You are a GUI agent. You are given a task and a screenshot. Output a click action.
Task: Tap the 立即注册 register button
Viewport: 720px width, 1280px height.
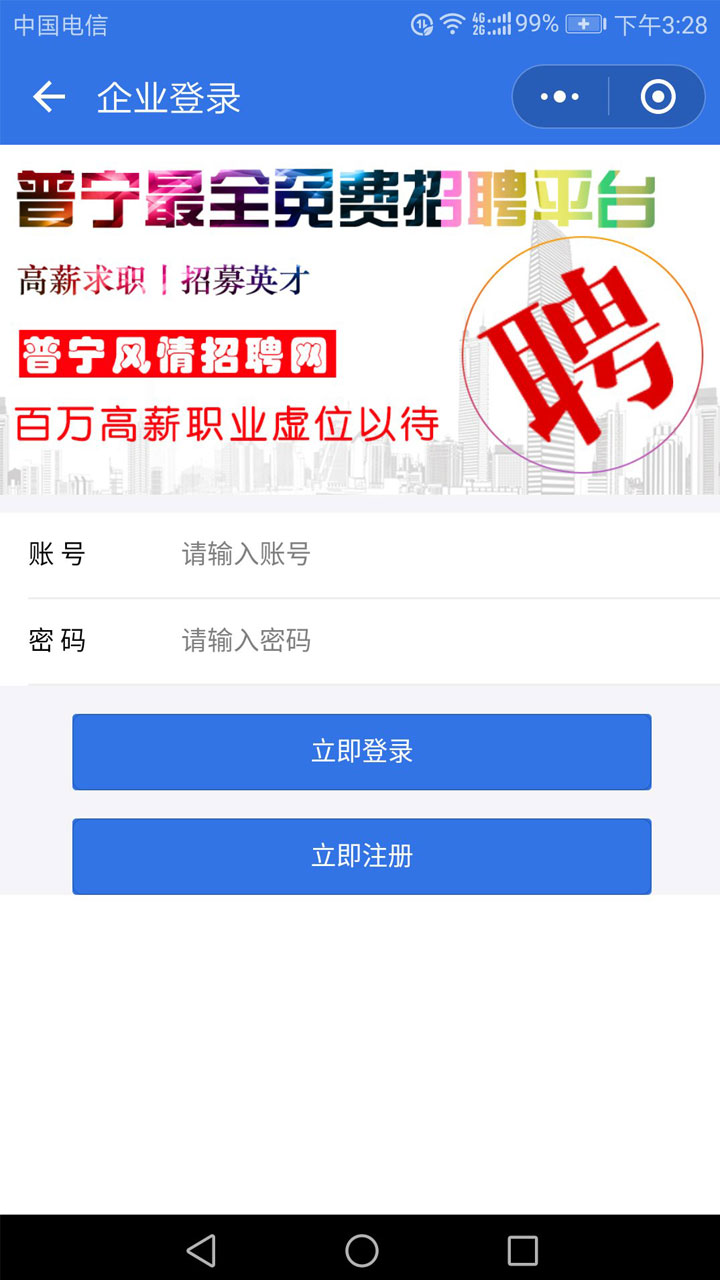point(361,856)
